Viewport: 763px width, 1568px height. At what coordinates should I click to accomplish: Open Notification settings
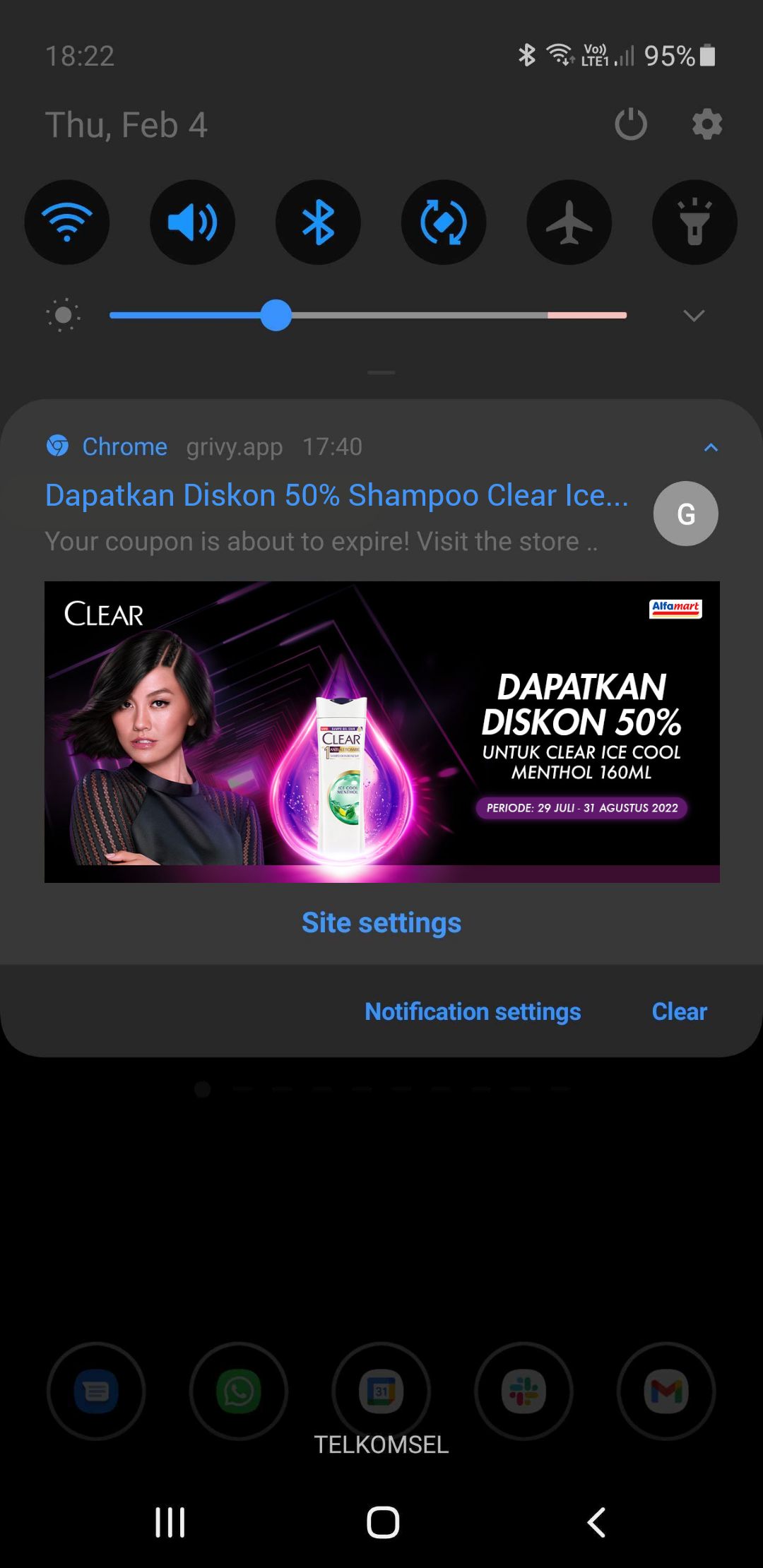pyautogui.click(x=473, y=1011)
